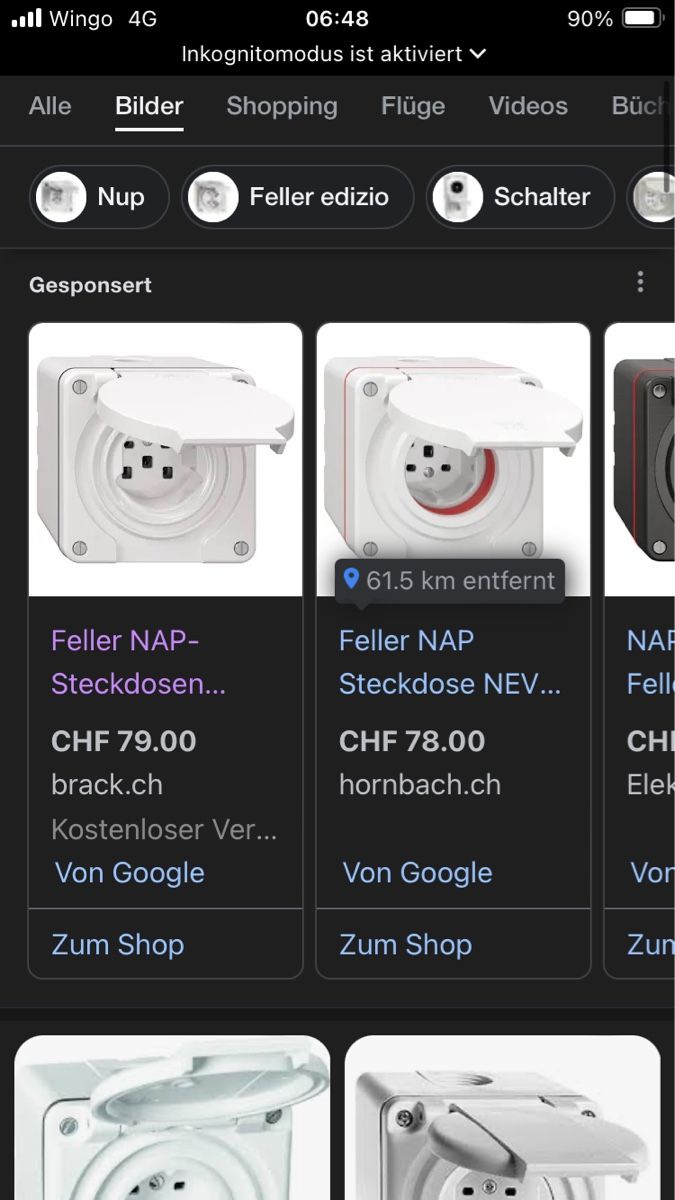Viewport: 675px width, 1200px height.
Task: Apply the Schalter filter chip
Action: tap(519, 197)
